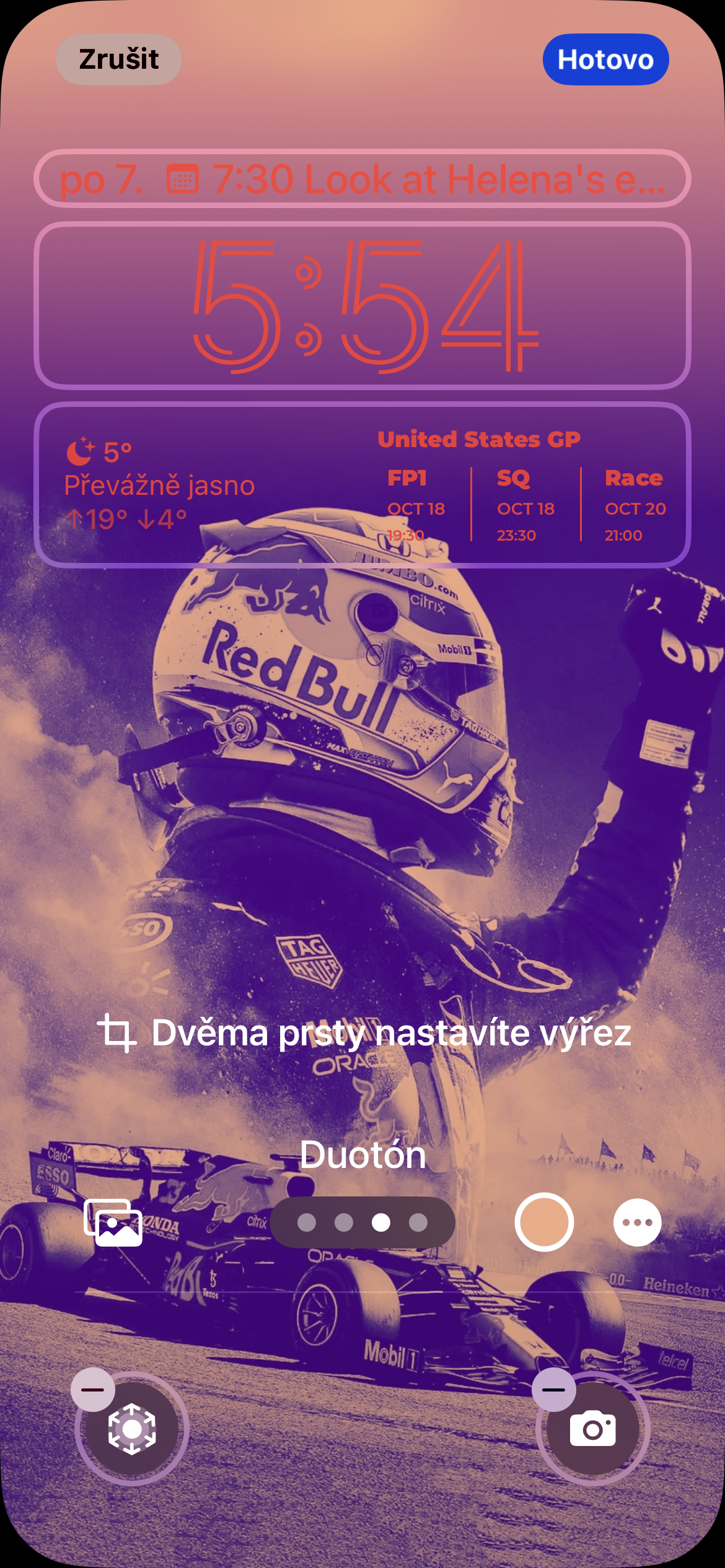Change the bottom-left shortcut button
725x1568 pixels.
tap(132, 1429)
